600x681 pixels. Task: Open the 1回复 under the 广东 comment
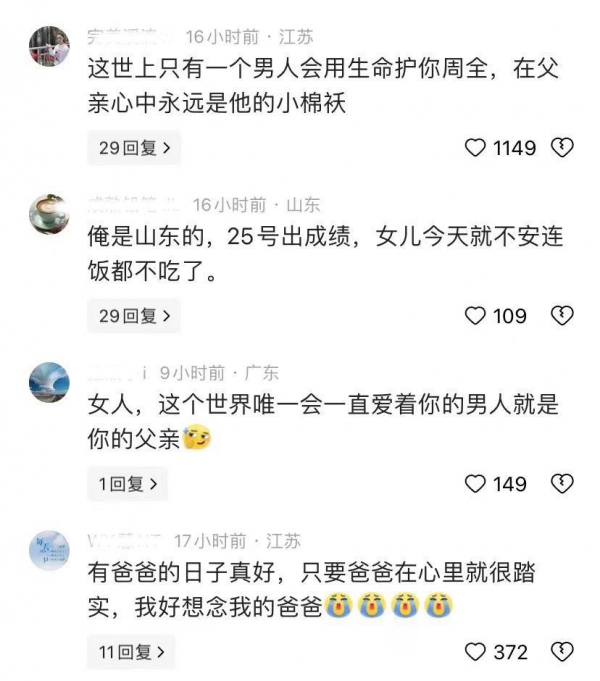[128, 484]
